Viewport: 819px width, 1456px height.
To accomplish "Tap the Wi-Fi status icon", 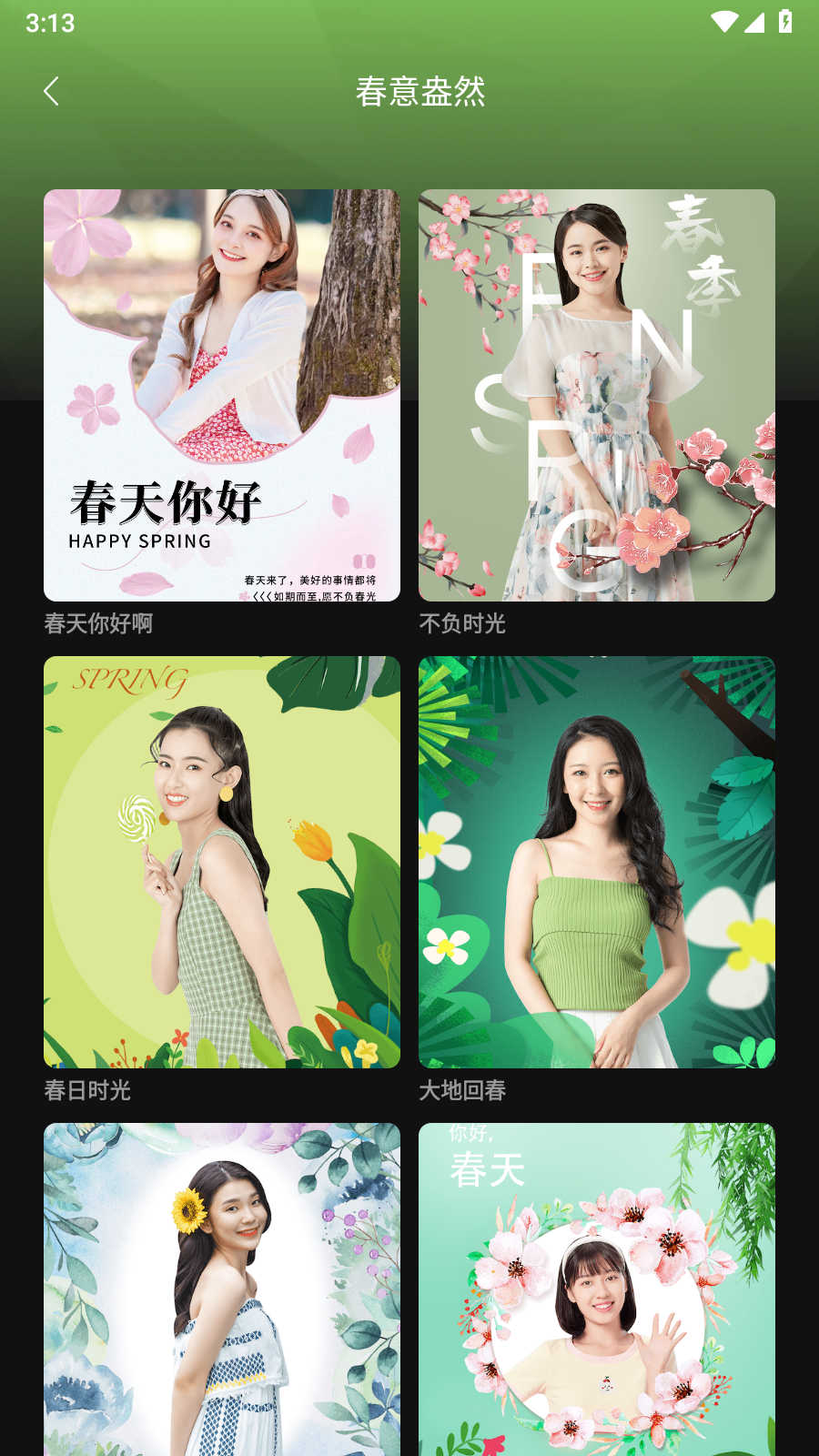I will [723, 25].
